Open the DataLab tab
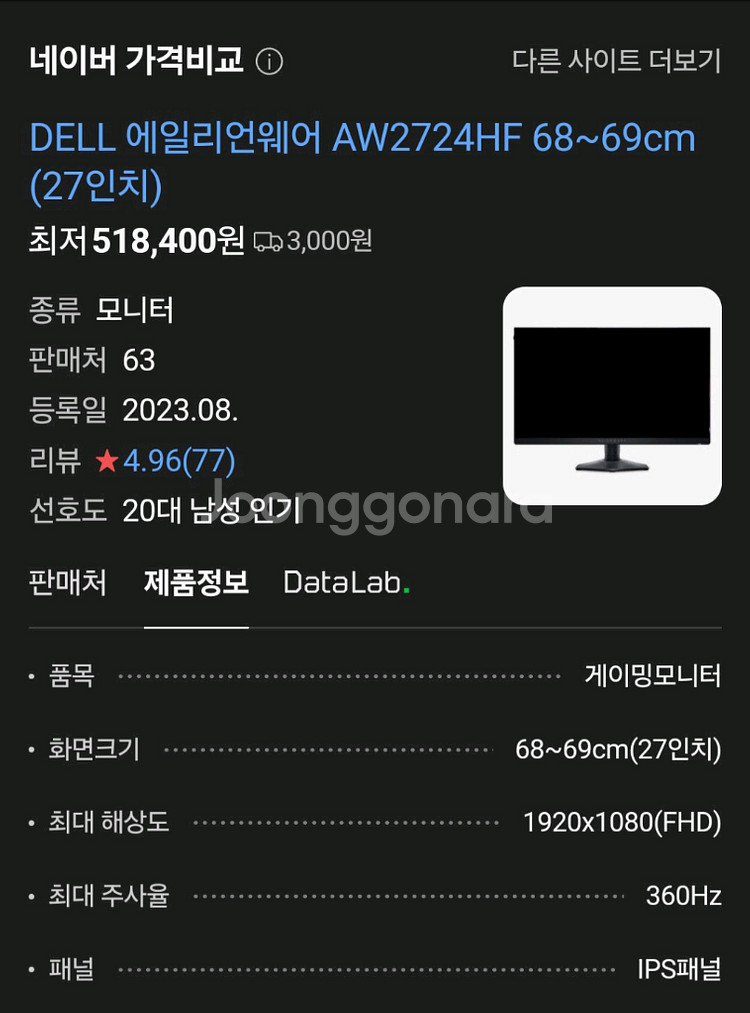This screenshot has height=1013, width=750. point(346,583)
